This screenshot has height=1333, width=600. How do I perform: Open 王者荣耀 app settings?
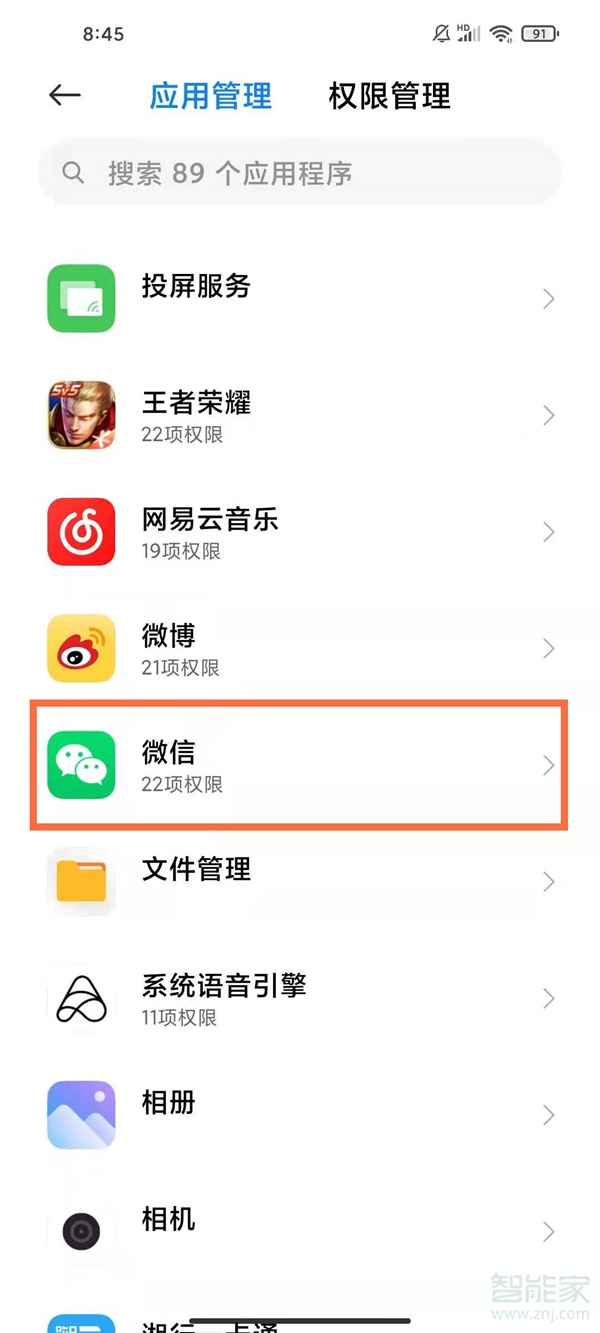pos(300,415)
